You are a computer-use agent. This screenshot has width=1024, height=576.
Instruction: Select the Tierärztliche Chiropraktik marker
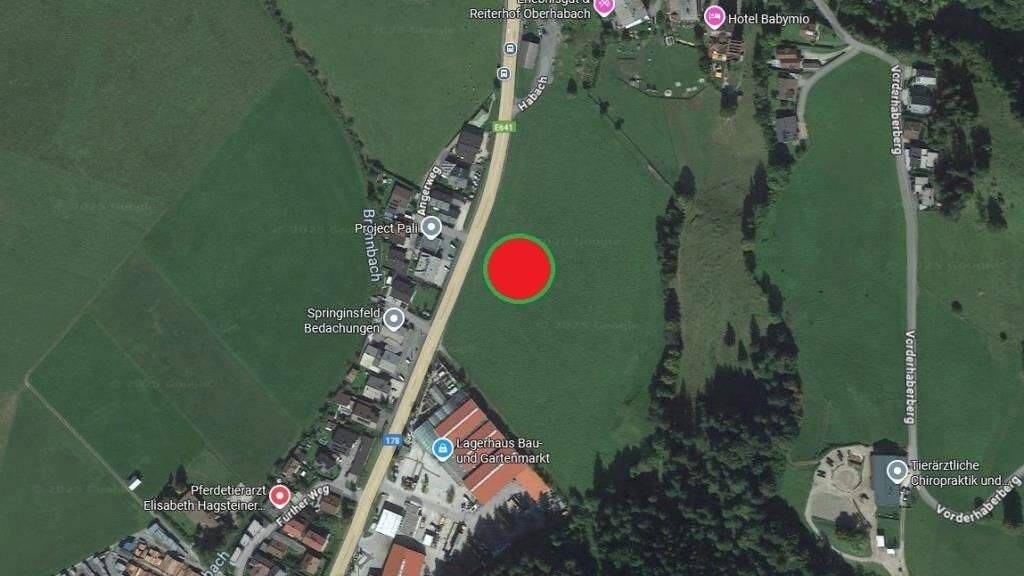pyautogui.click(x=897, y=471)
